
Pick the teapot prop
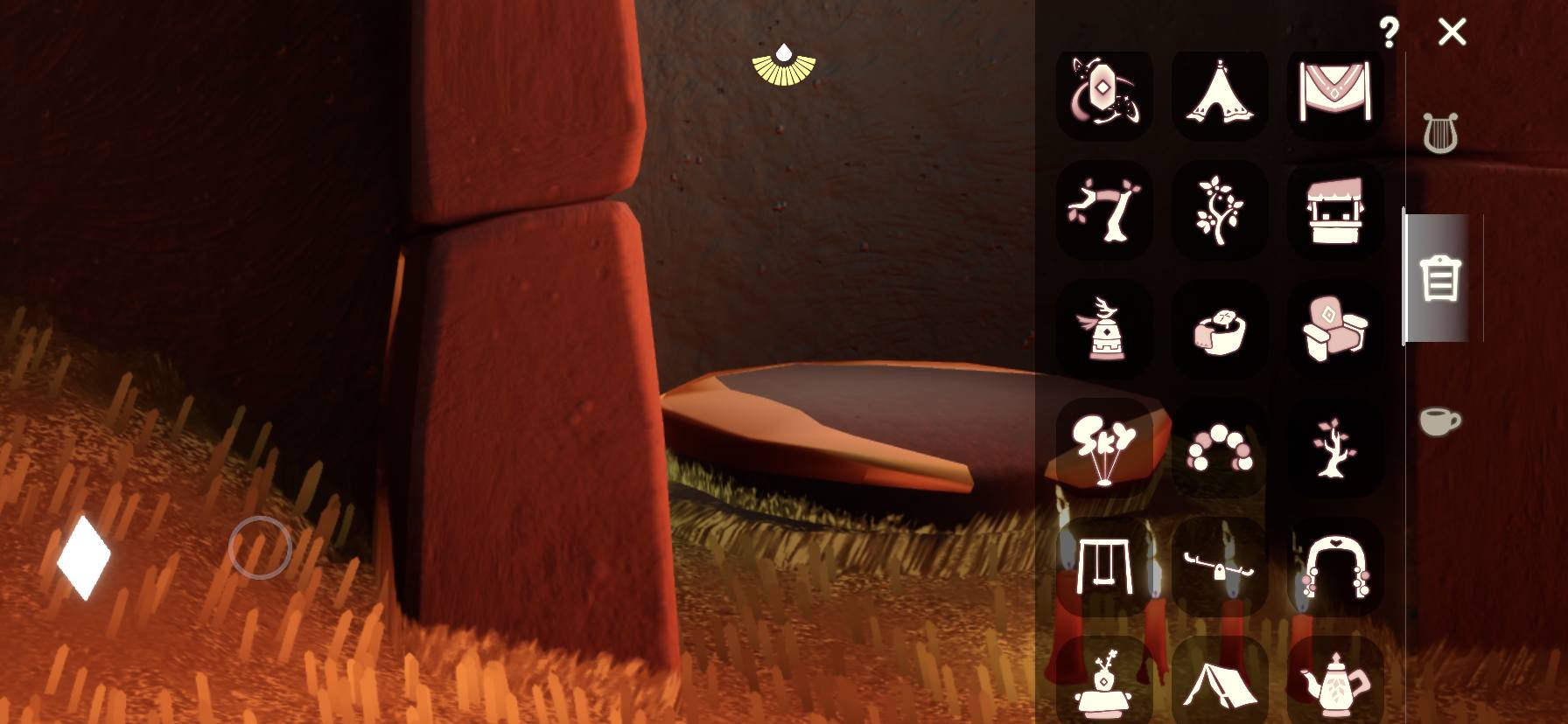[1334, 683]
